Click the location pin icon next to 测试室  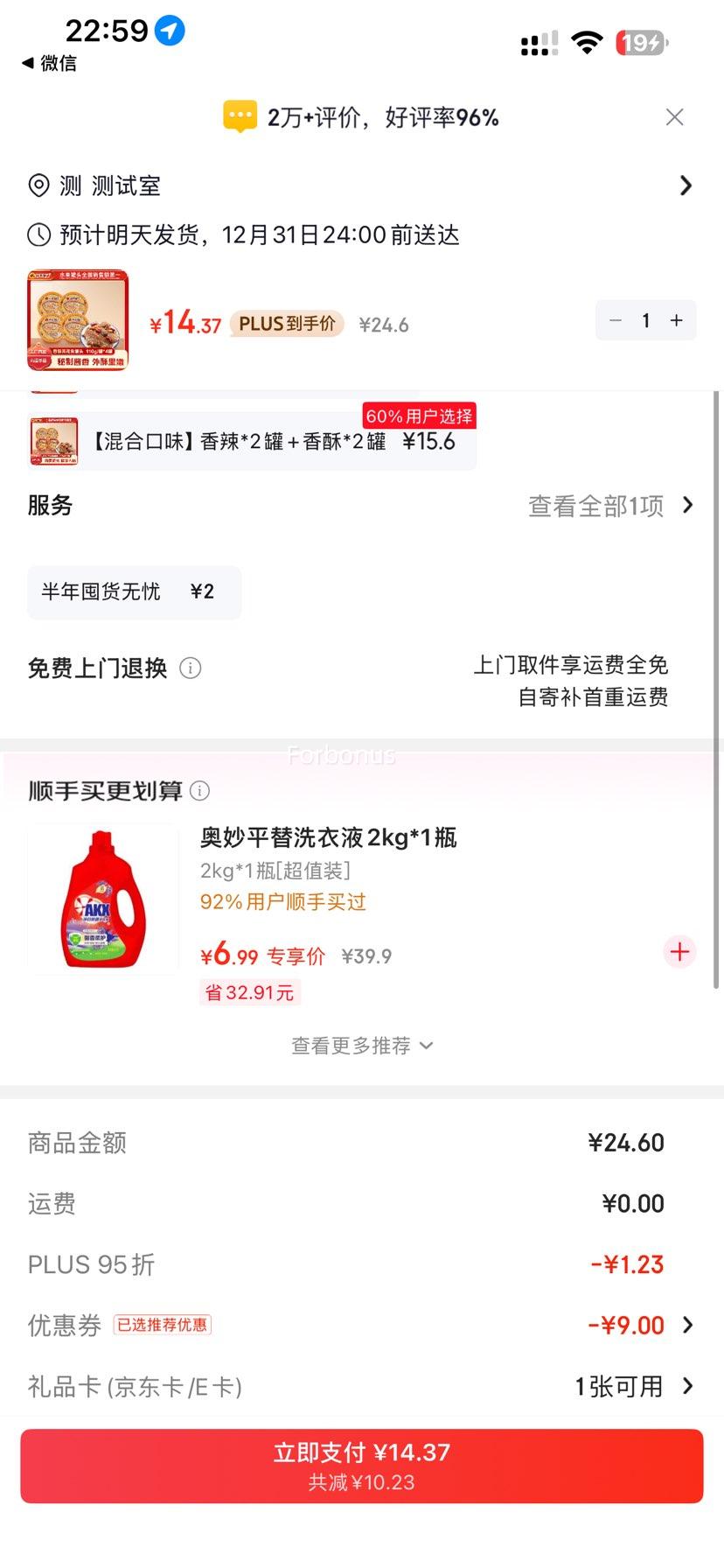[38, 185]
